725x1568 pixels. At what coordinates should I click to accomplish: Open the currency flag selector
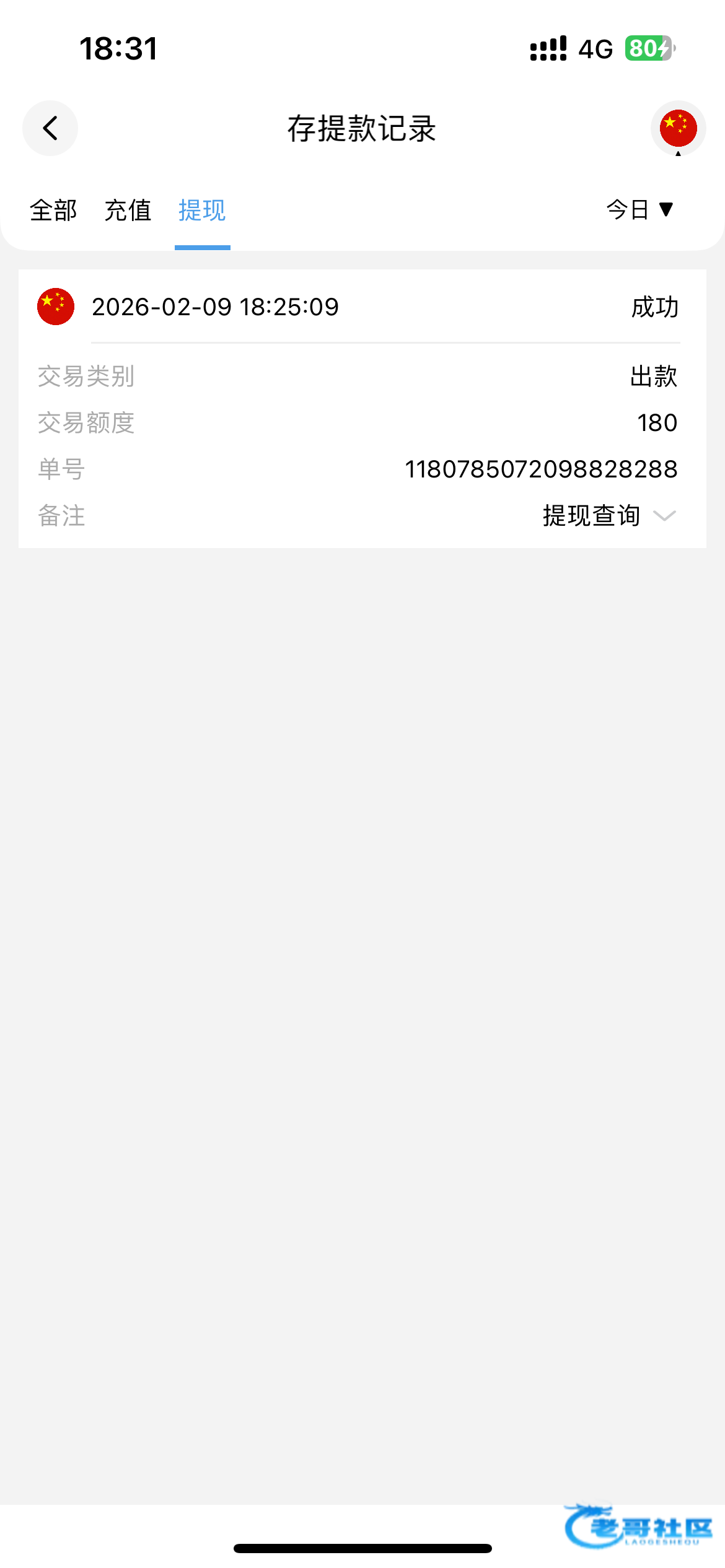pyautogui.click(x=678, y=128)
